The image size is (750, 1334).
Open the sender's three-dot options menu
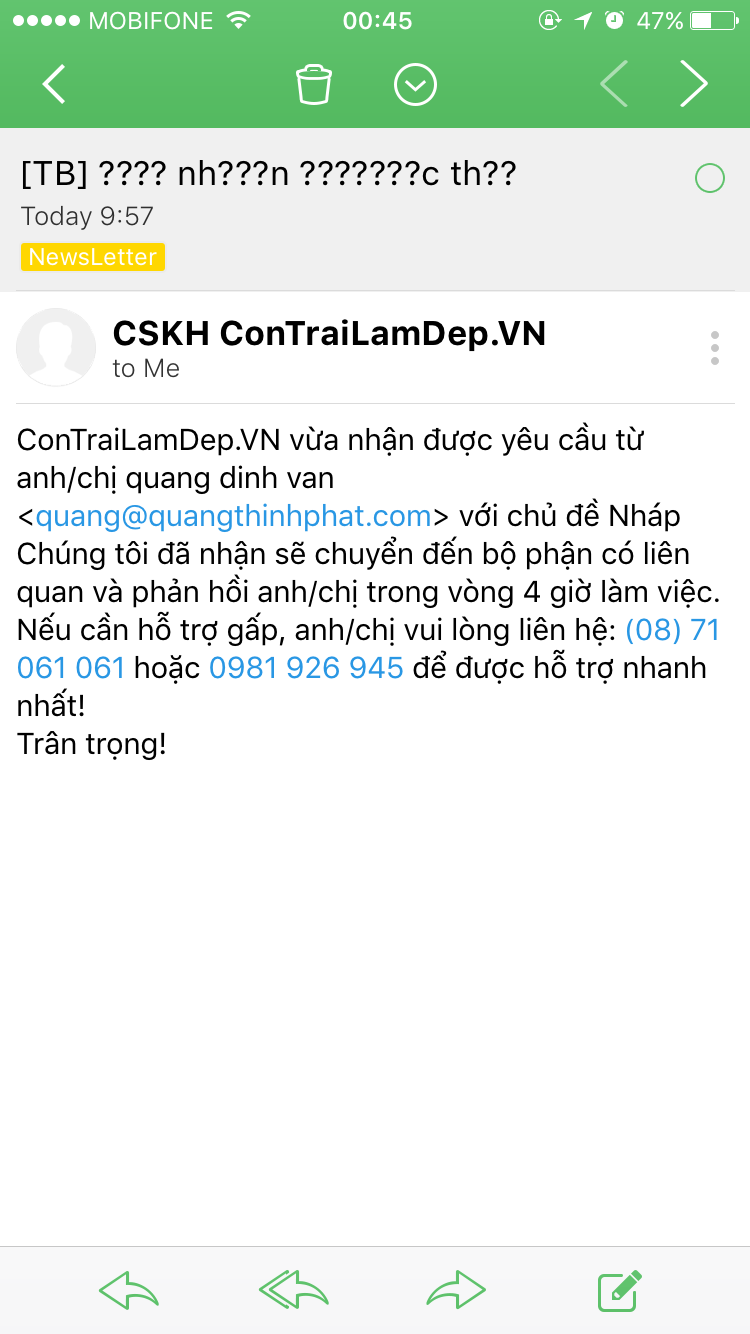pyautogui.click(x=714, y=348)
